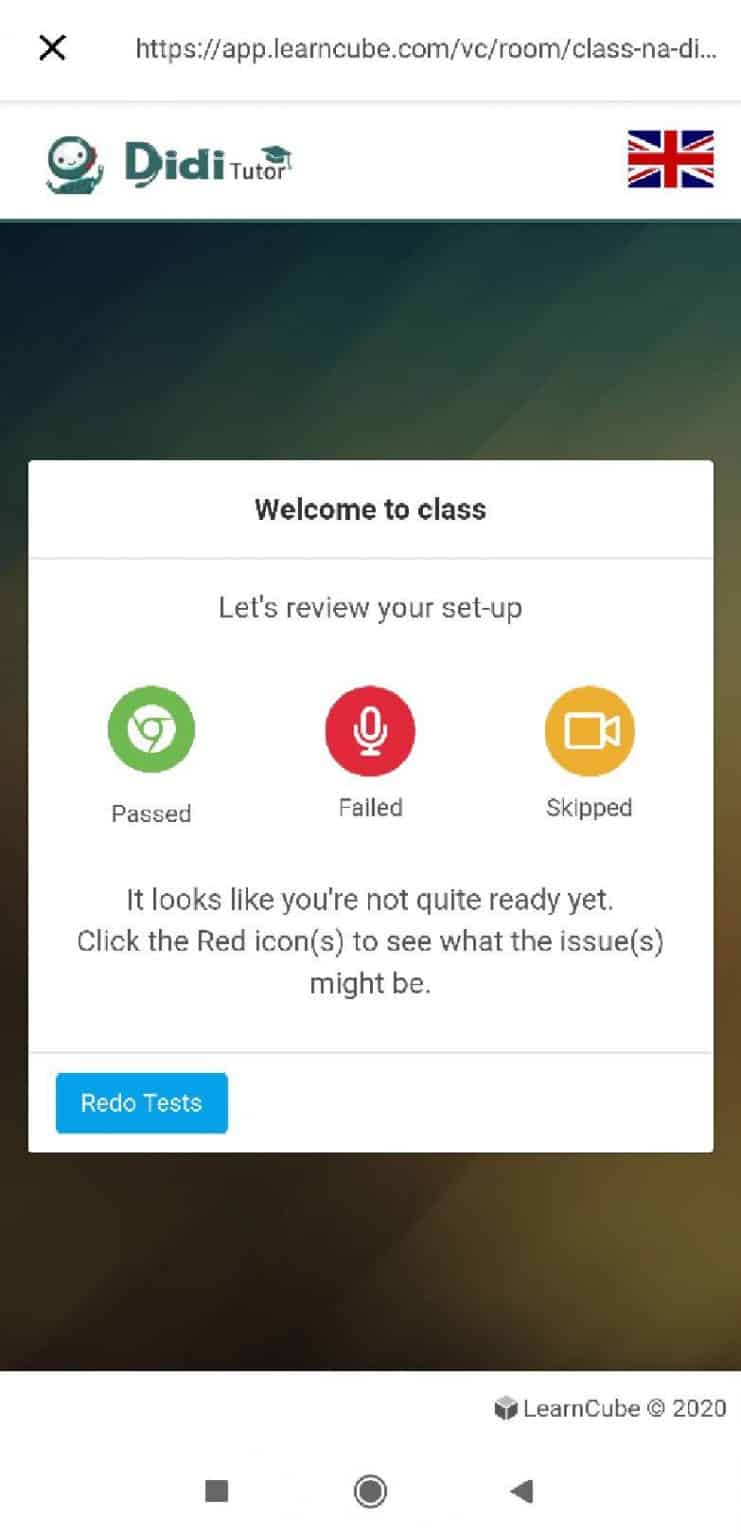The image size is (741, 1536).
Task: Go back using the system back button
Action: tap(521, 1492)
